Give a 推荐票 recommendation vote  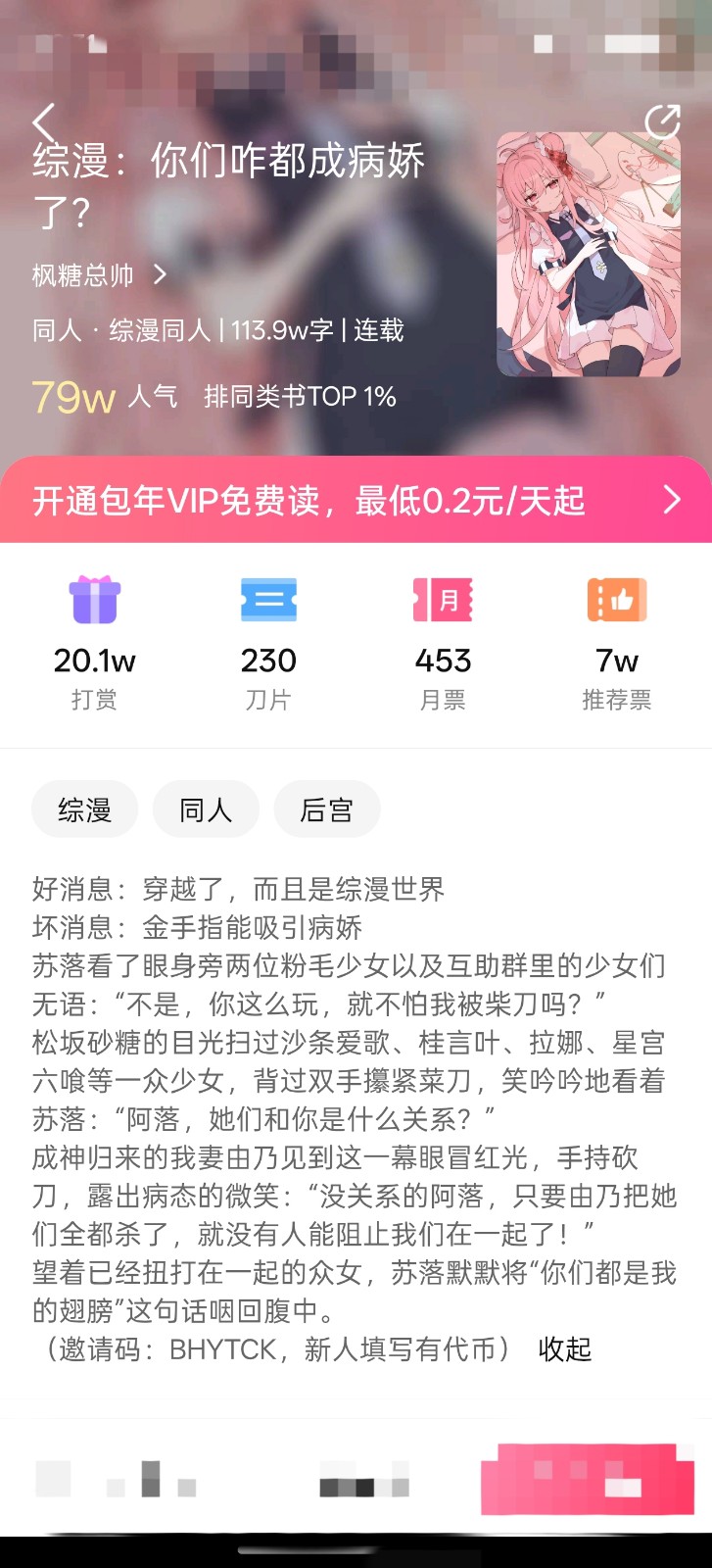tap(616, 601)
